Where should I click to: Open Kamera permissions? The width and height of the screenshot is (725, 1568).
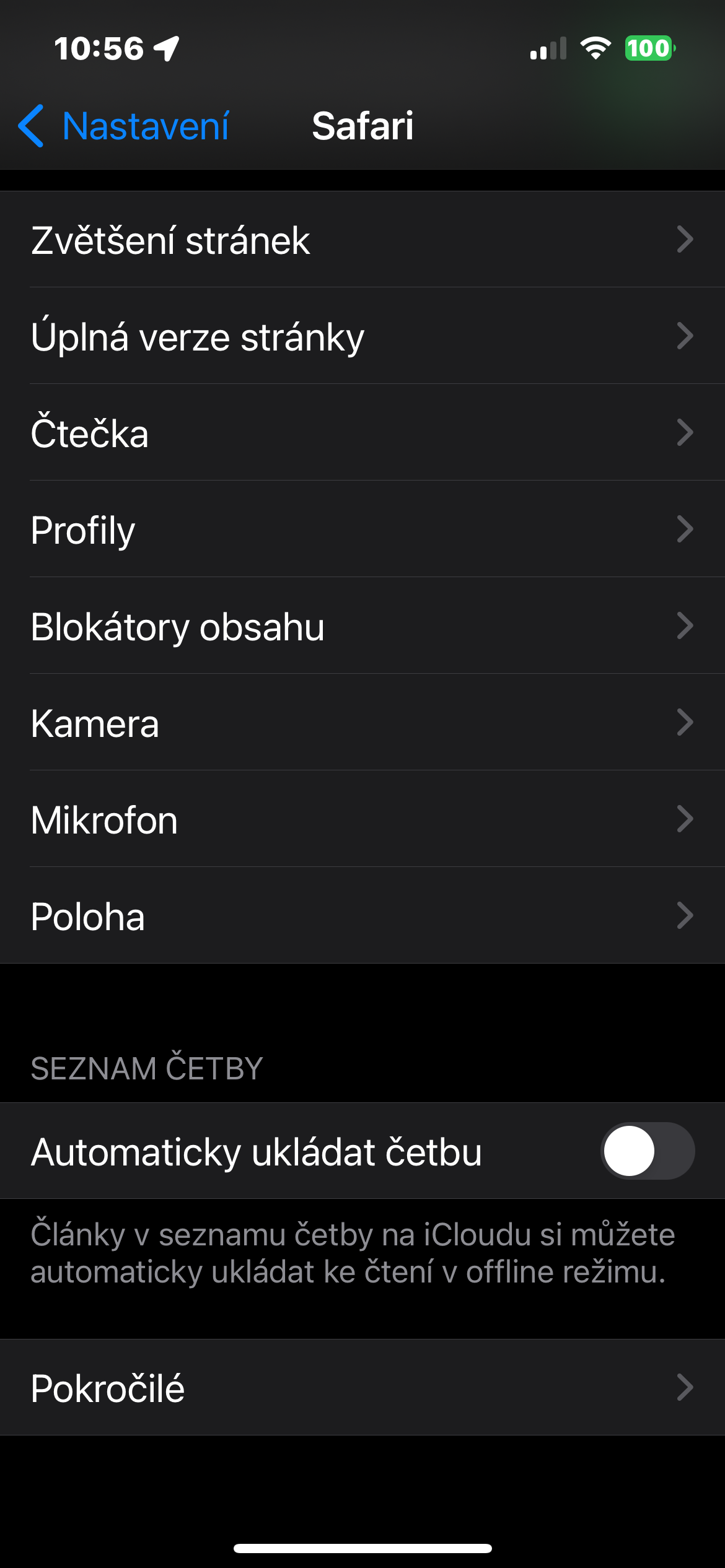click(x=362, y=723)
